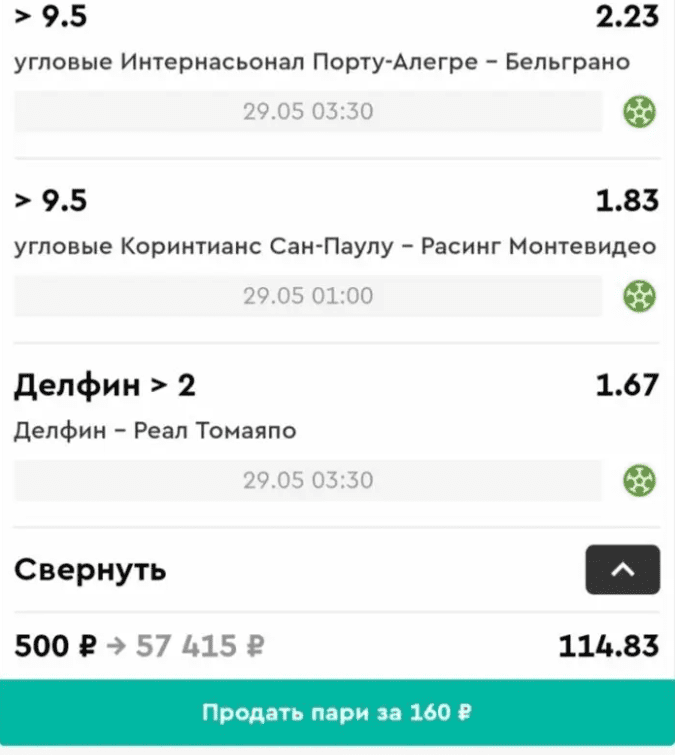This screenshot has height=755, width=675.
Task: Open the Коринтианс Сан-Паулу – Расинг Монтевидео event
Action: pyautogui.click(x=336, y=247)
